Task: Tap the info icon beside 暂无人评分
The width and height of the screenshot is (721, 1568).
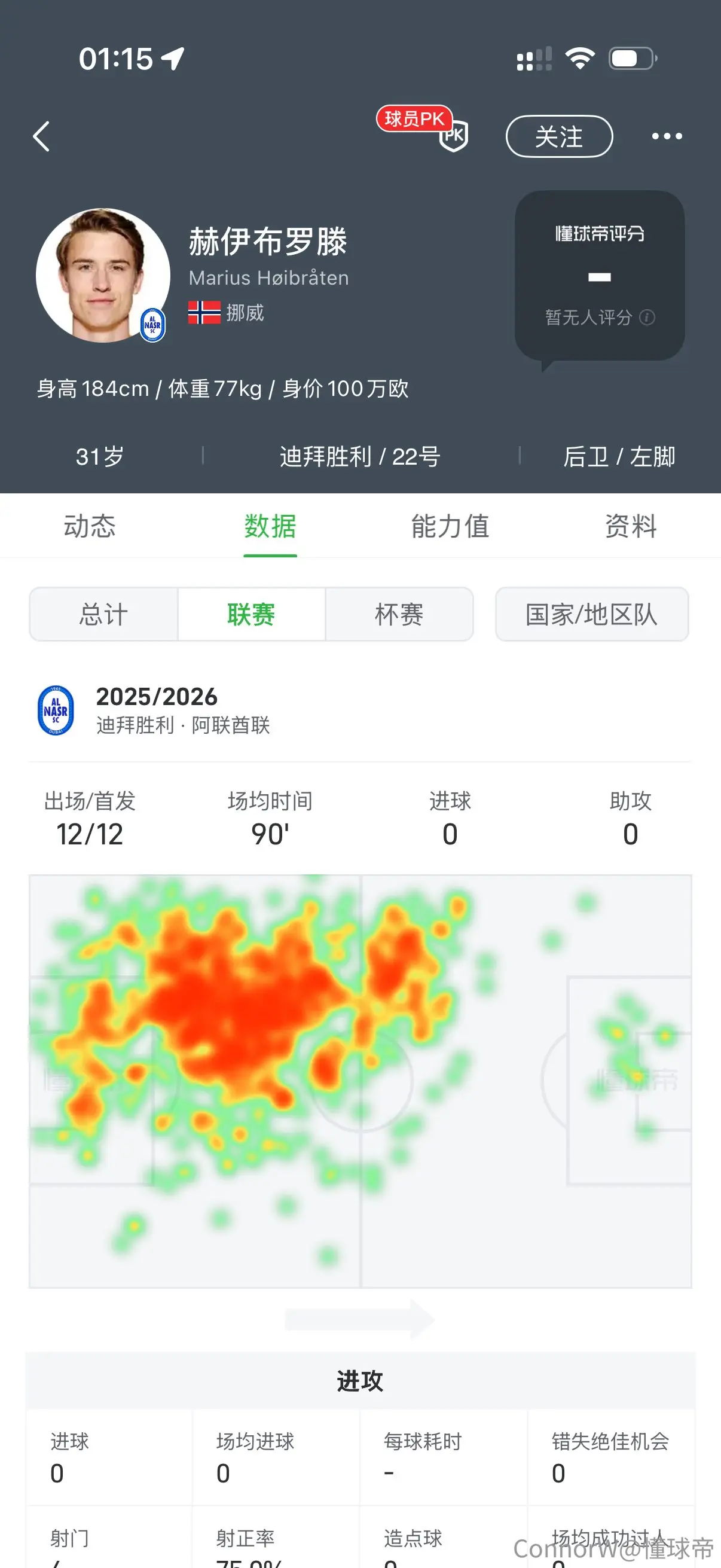Action: click(x=647, y=317)
